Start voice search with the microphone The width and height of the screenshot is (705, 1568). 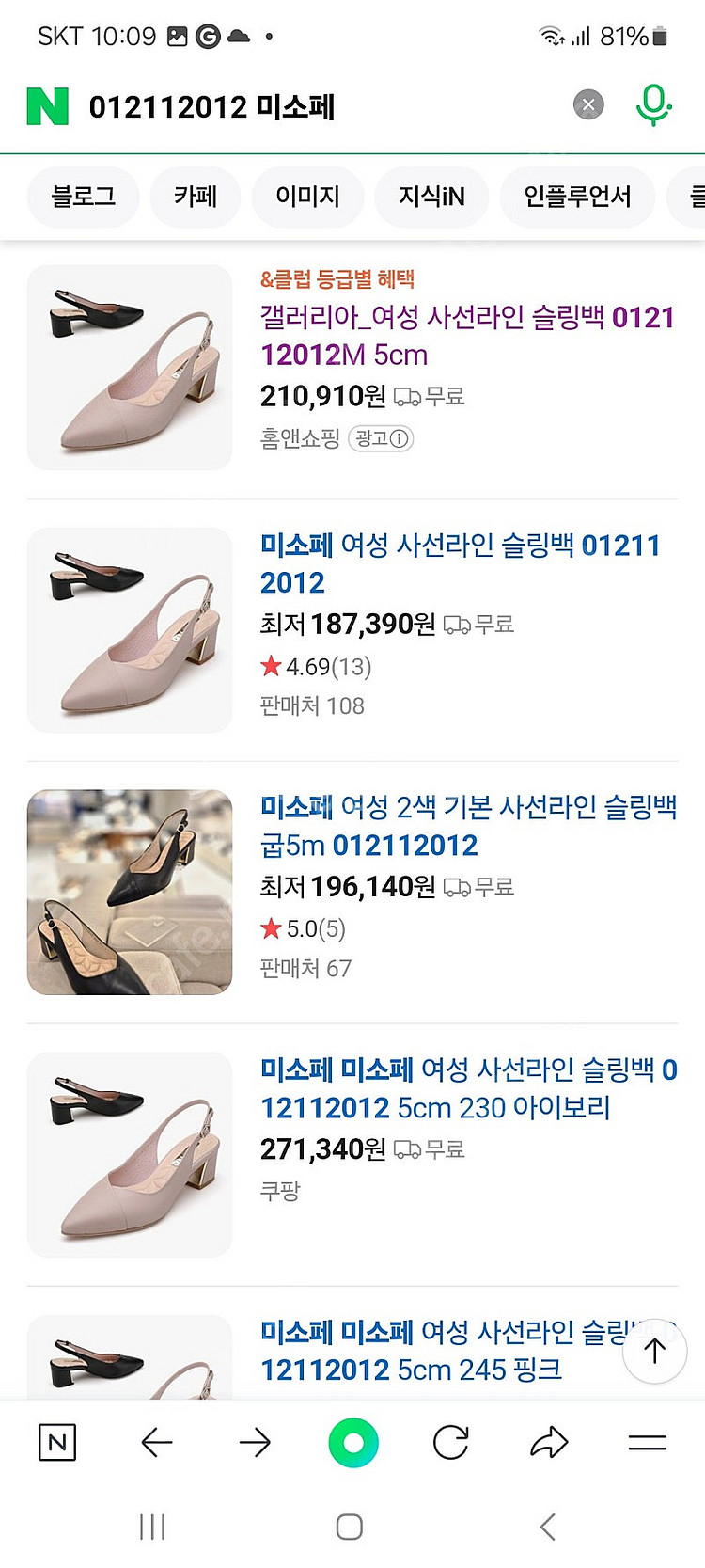(x=653, y=104)
